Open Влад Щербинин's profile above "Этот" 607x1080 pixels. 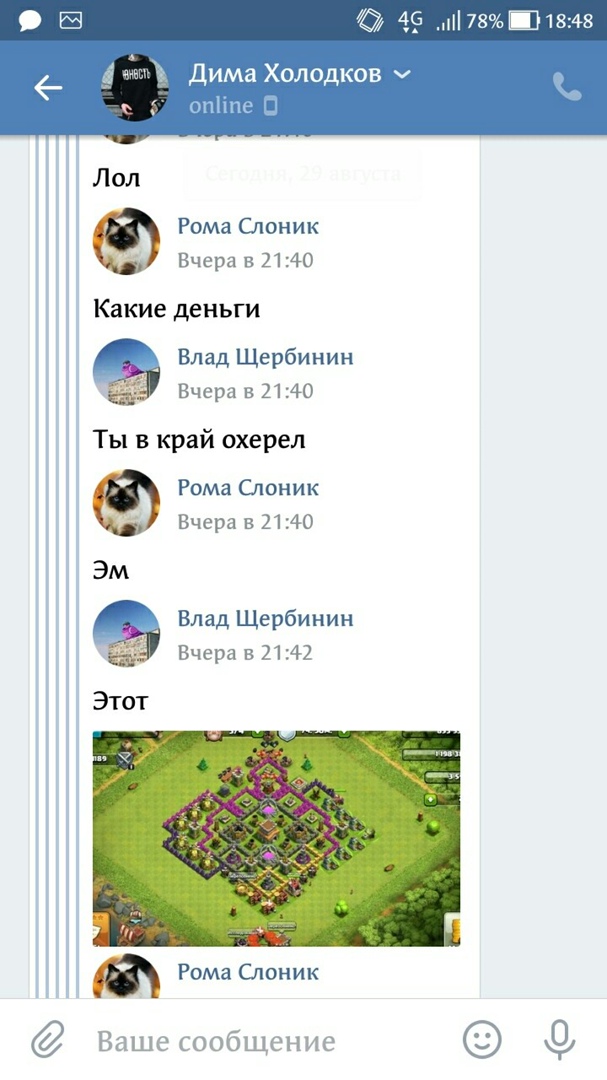click(x=126, y=634)
